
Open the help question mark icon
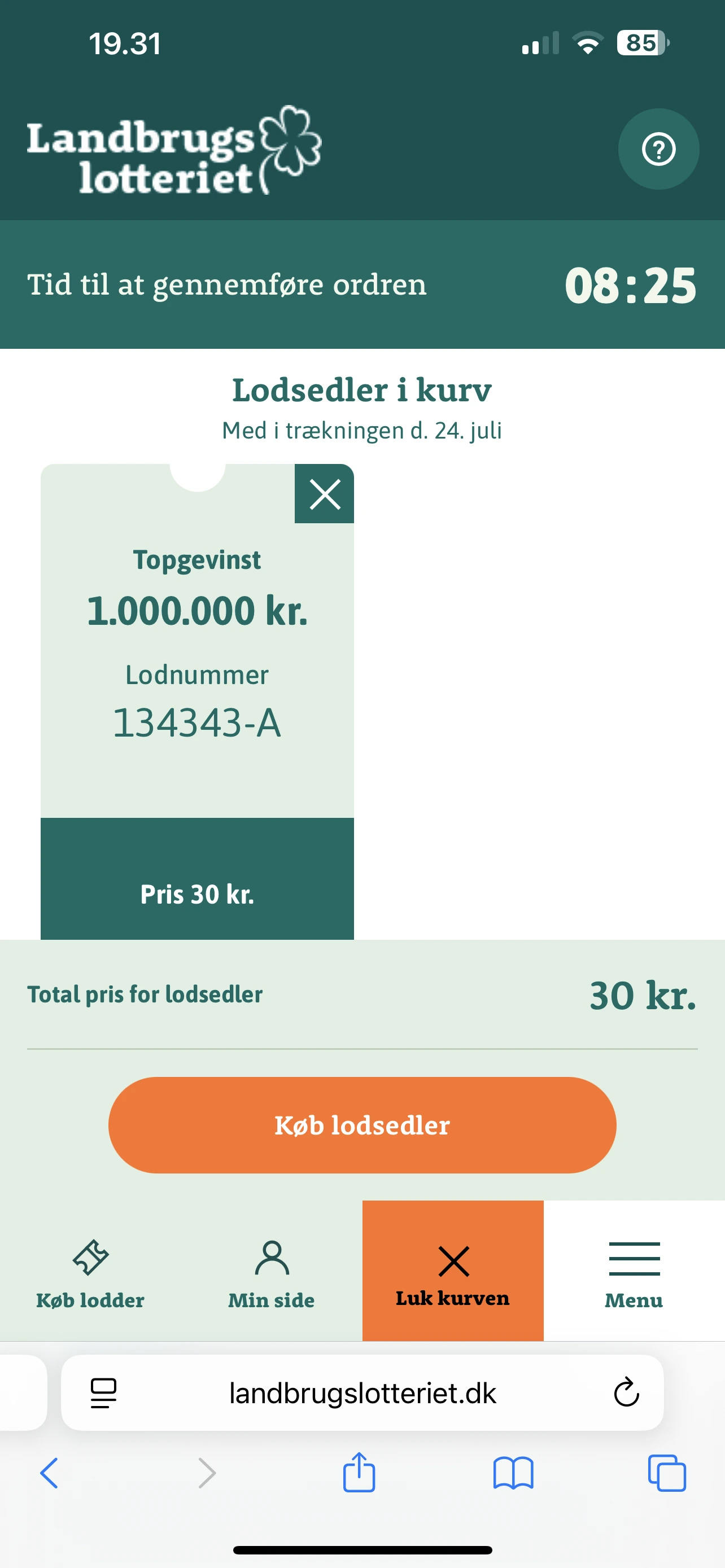pyautogui.click(x=658, y=149)
